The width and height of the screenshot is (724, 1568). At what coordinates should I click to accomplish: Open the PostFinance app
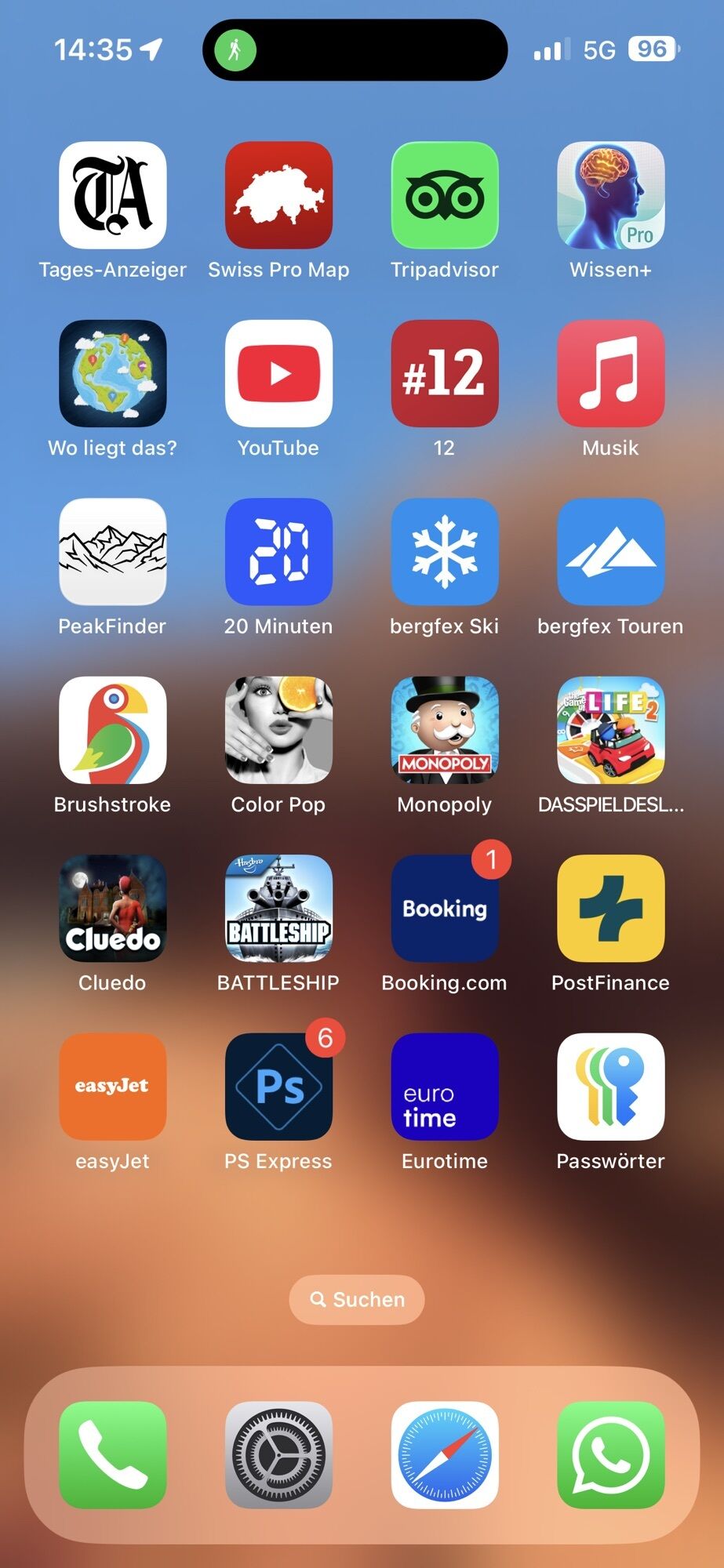[610, 908]
